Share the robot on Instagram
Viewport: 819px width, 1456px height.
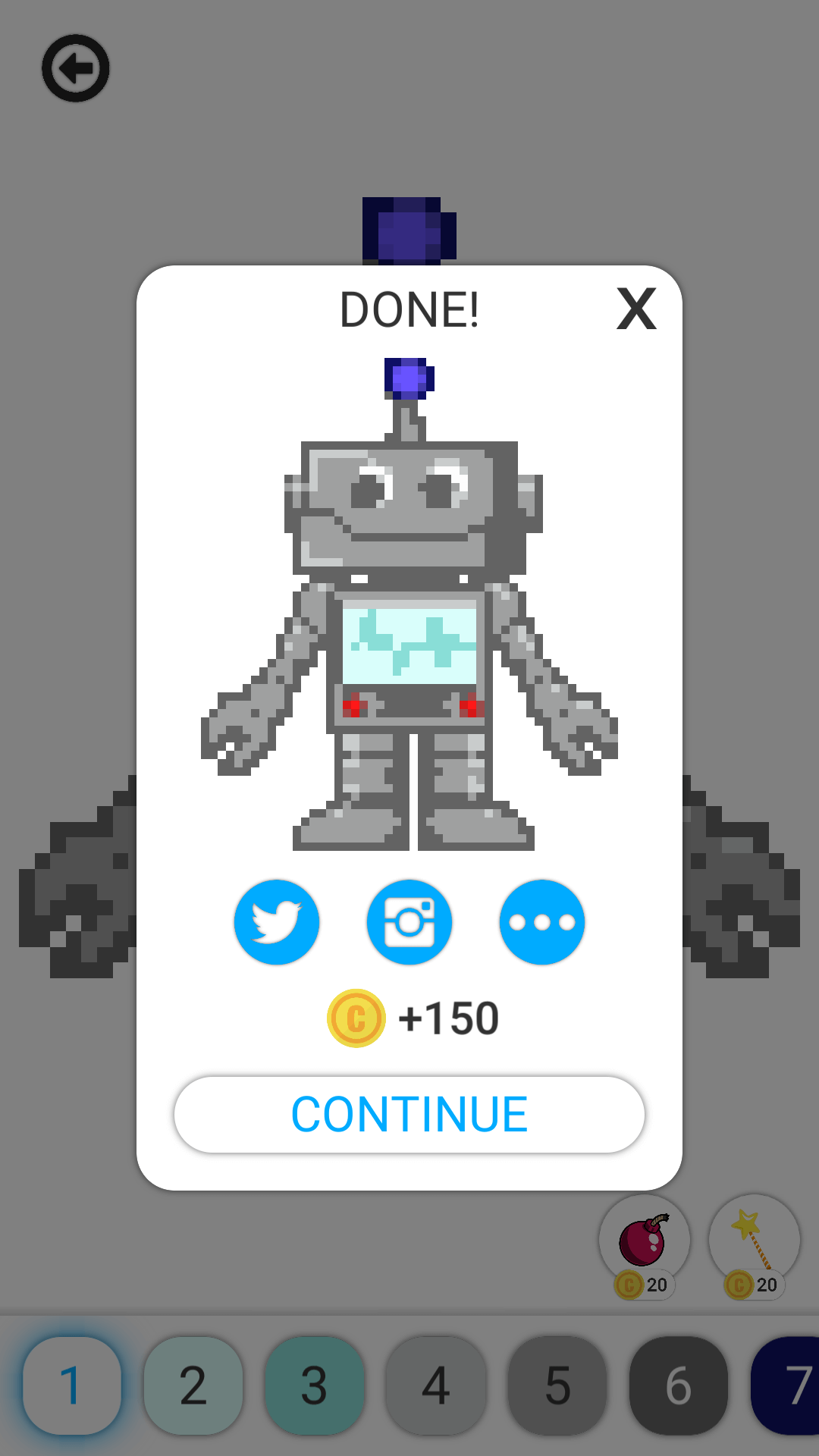[409, 922]
